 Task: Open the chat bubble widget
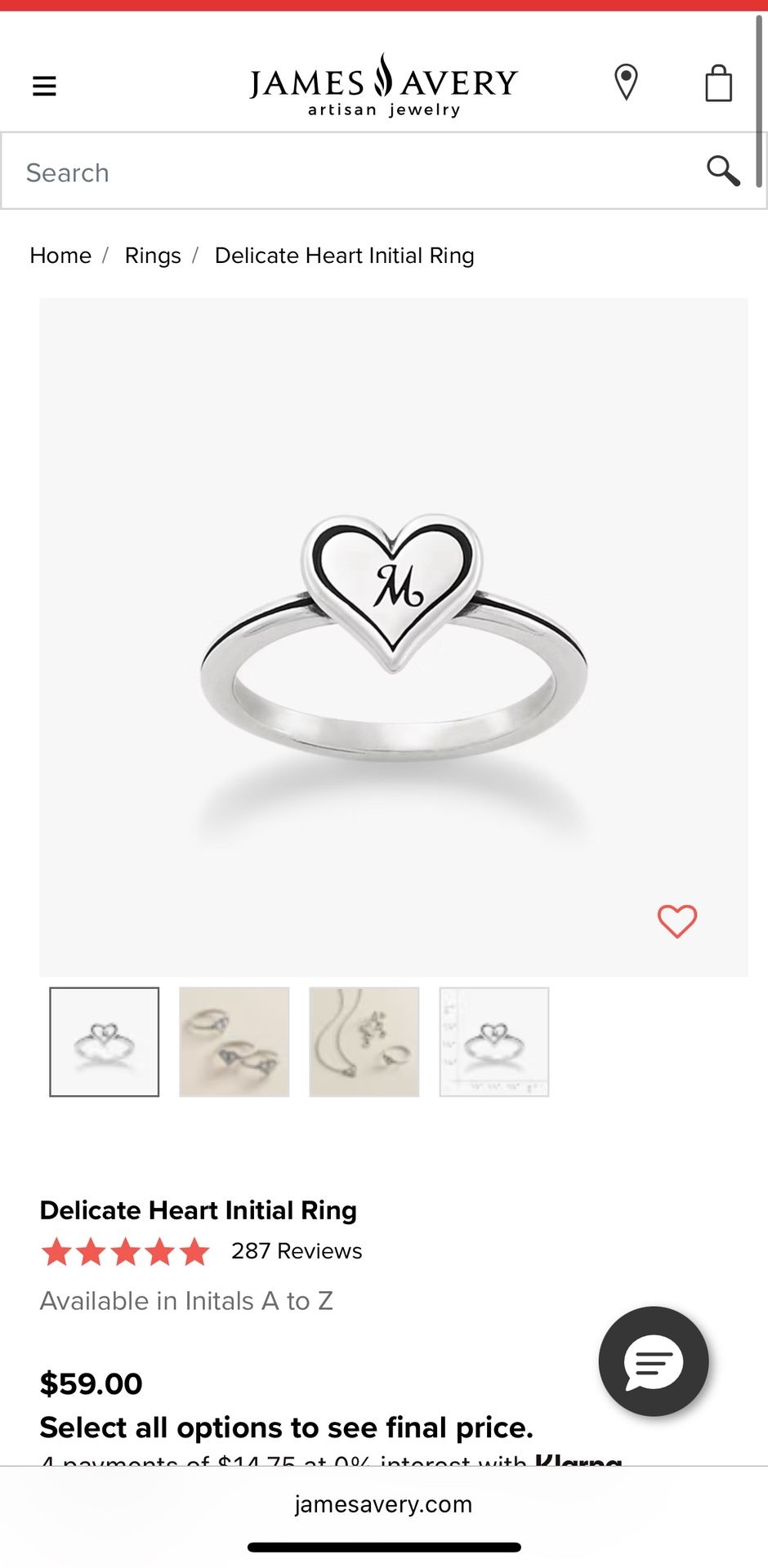[x=653, y=1361]
